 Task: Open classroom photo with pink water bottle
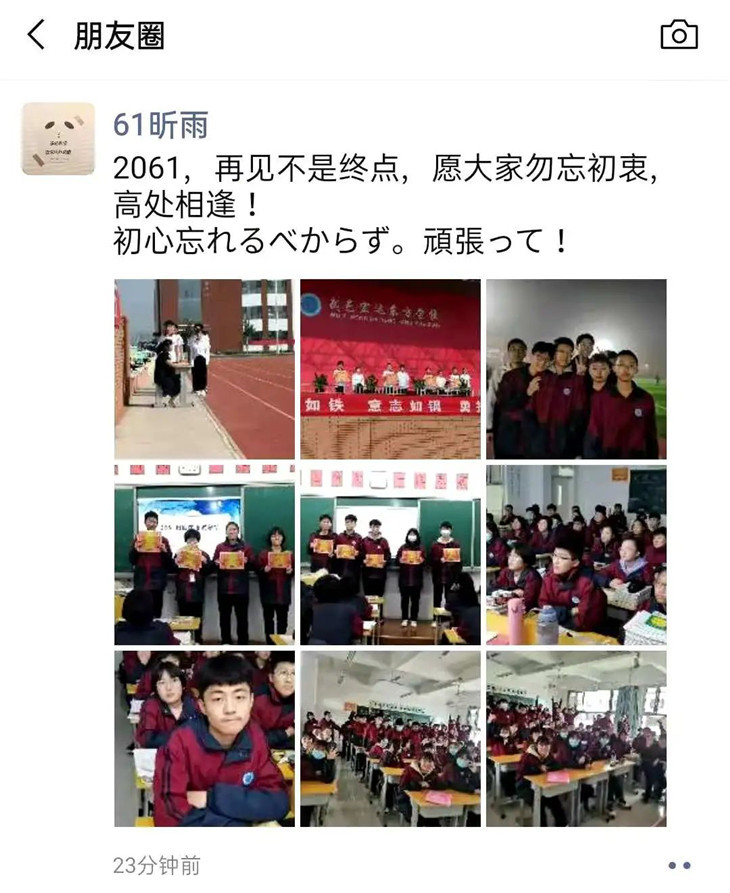pos(576,554)
